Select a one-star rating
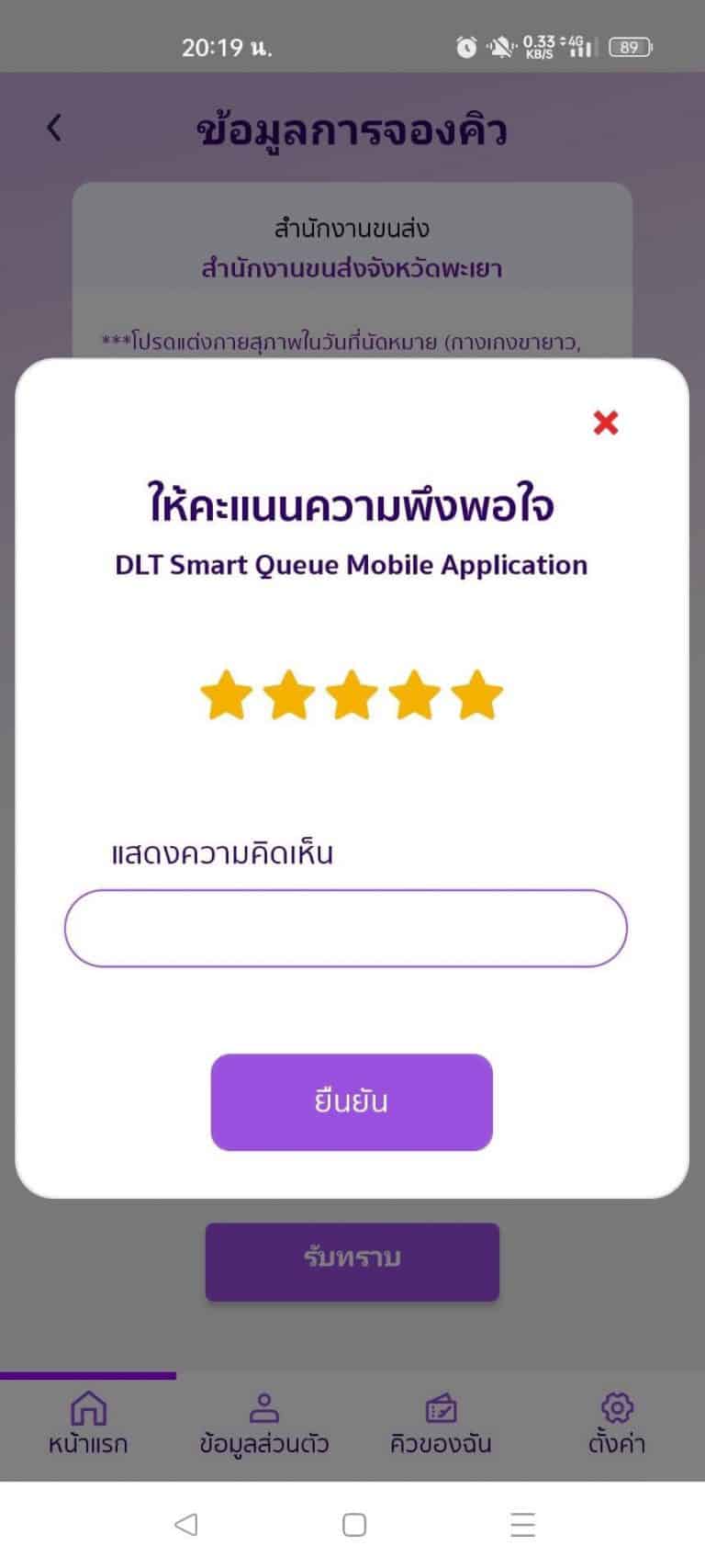The image size is (705, 1568). [x=227, y=696]
